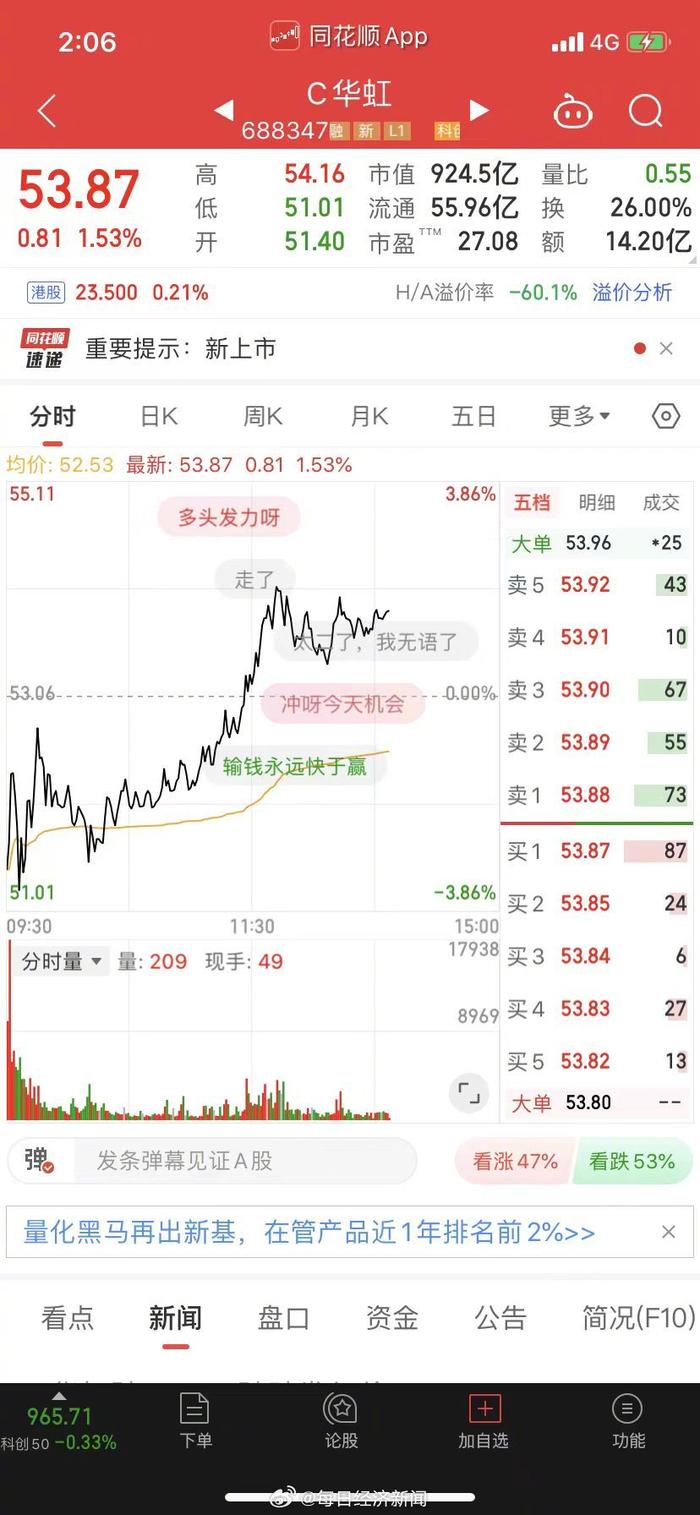Image resolution: width=700 pixels, height=1515 pixels.
Task: Vote 看涨 bullish
Action: click(x=515, y=1161)
